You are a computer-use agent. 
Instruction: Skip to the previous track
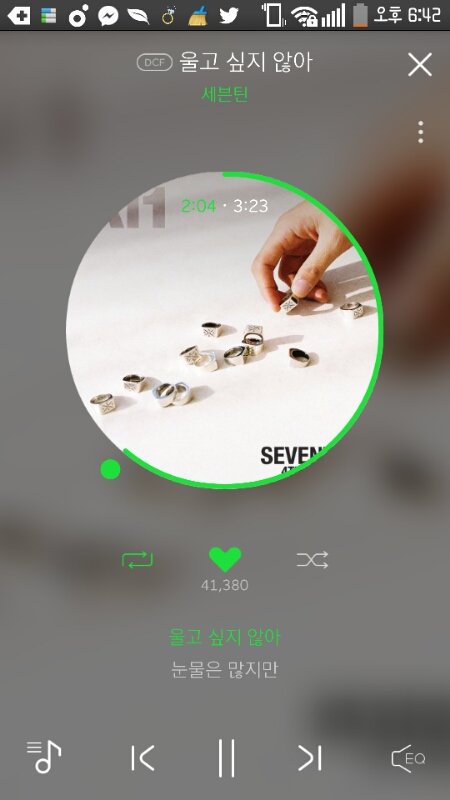142,758
